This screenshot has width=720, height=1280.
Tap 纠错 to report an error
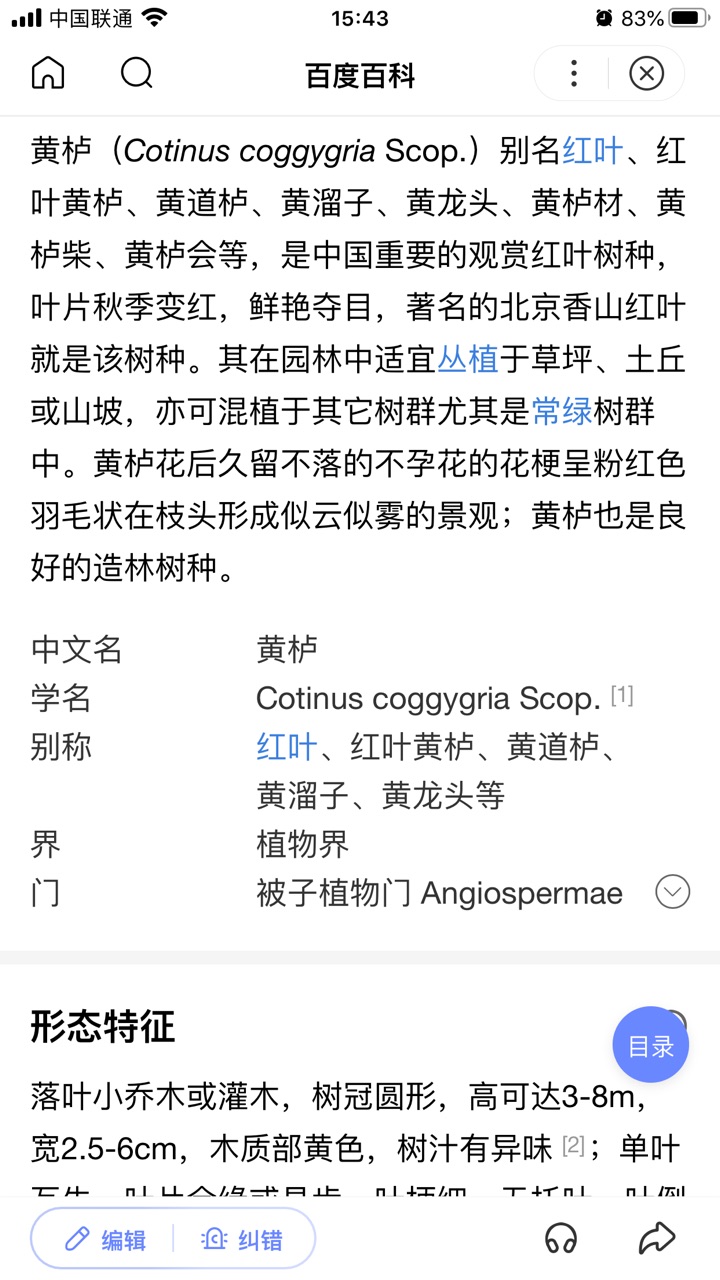[x=243, y=1240]
